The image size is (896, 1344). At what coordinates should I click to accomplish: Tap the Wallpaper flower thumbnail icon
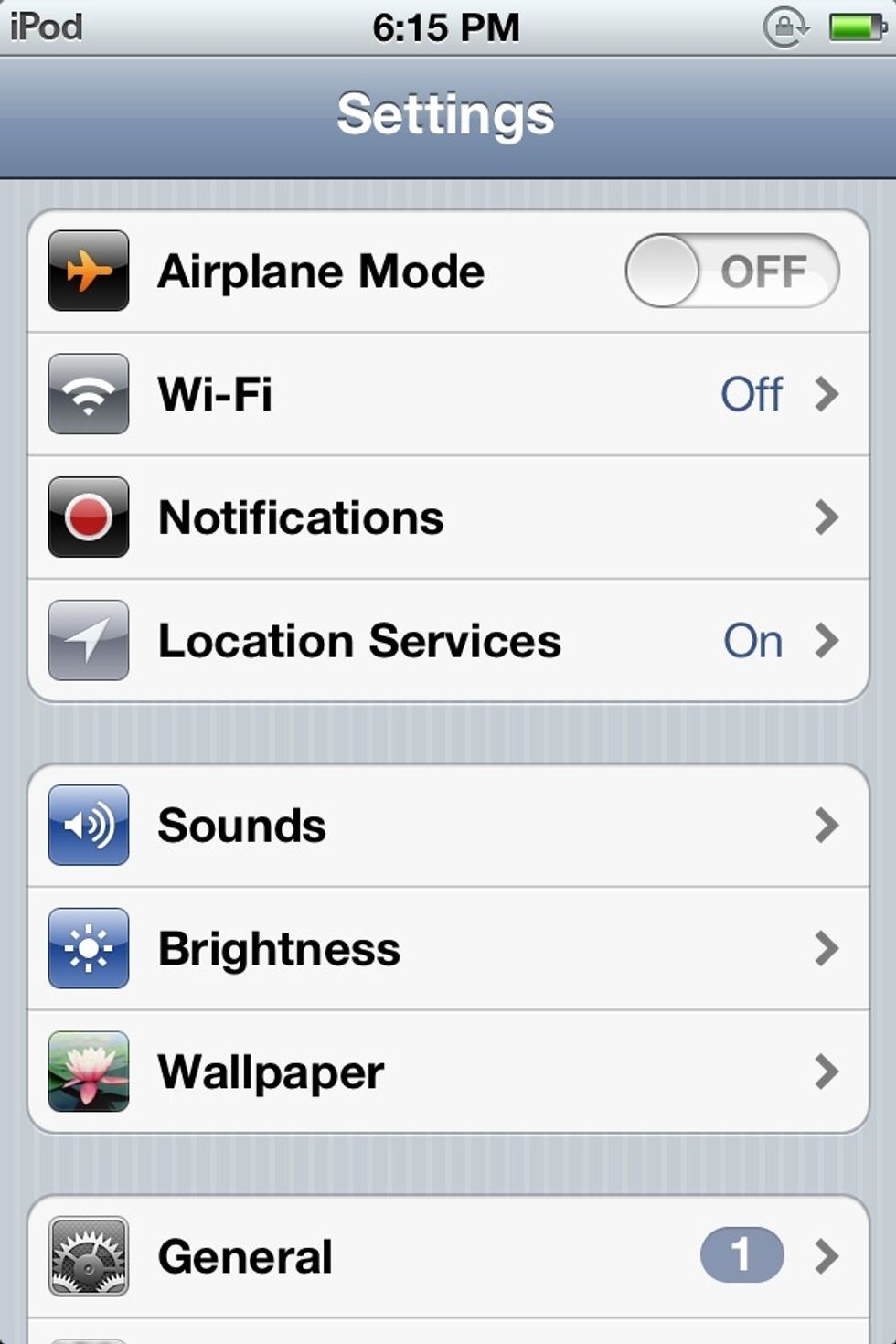(88, 1072)
